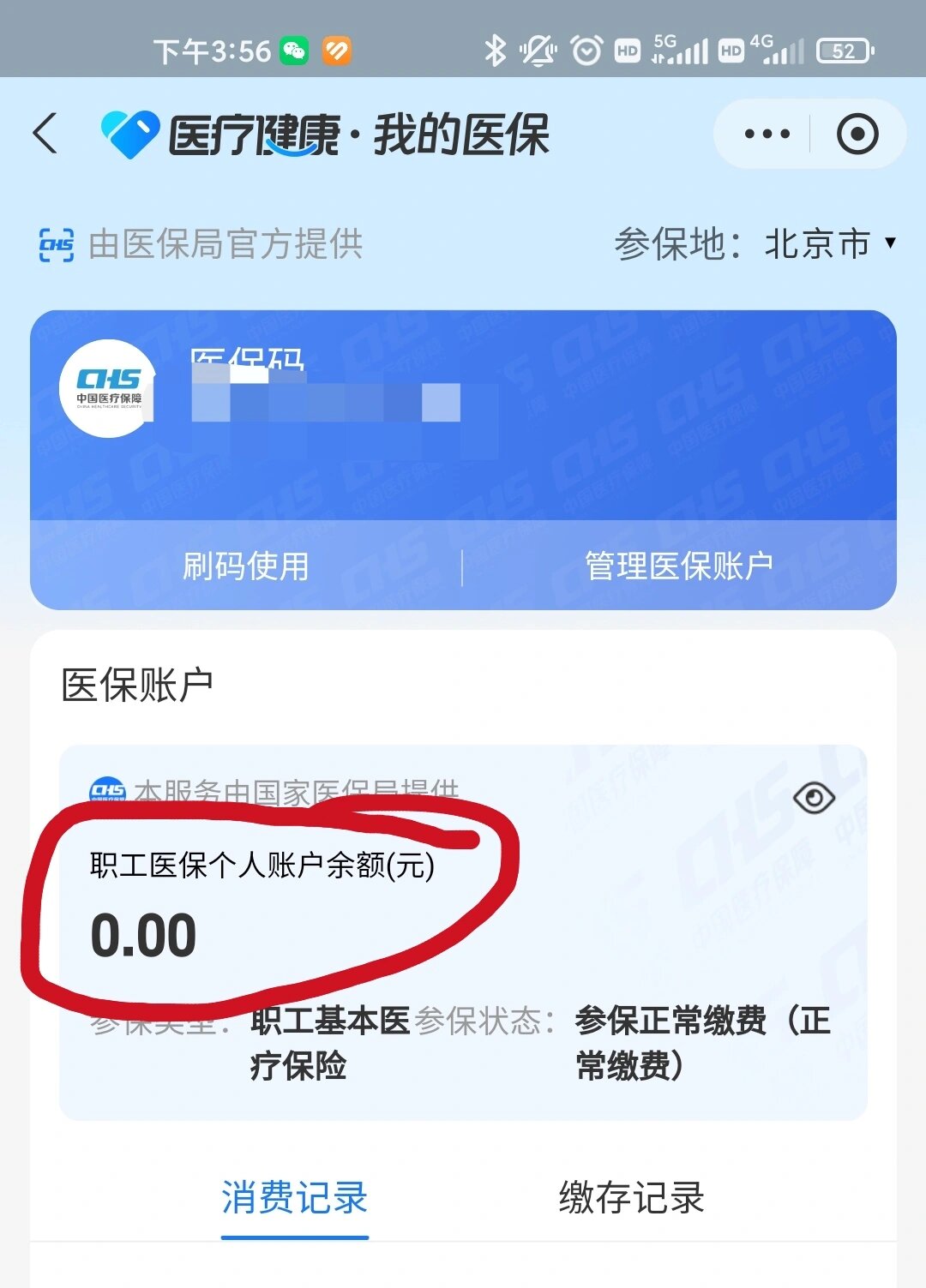Toggle balance visibility with the eye icon
Viewport: 926px width, 1288px height.
815,797
